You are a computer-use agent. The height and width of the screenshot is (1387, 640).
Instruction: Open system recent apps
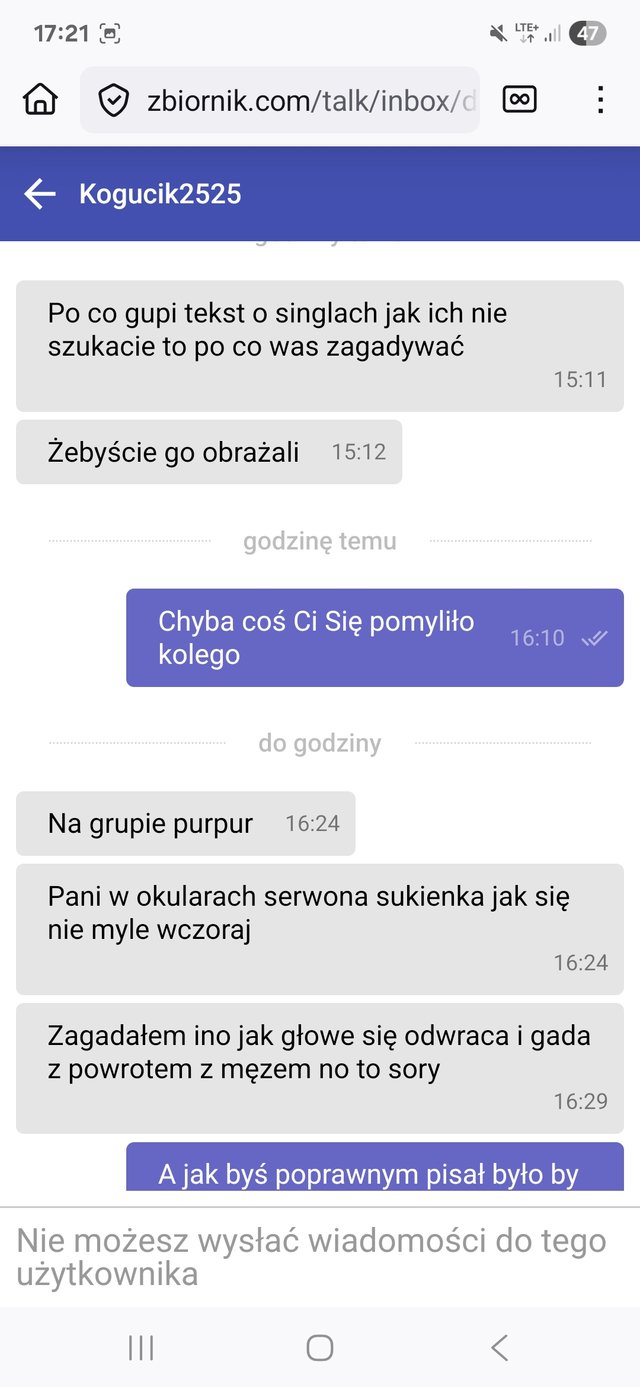click(x=141, y=1348)
